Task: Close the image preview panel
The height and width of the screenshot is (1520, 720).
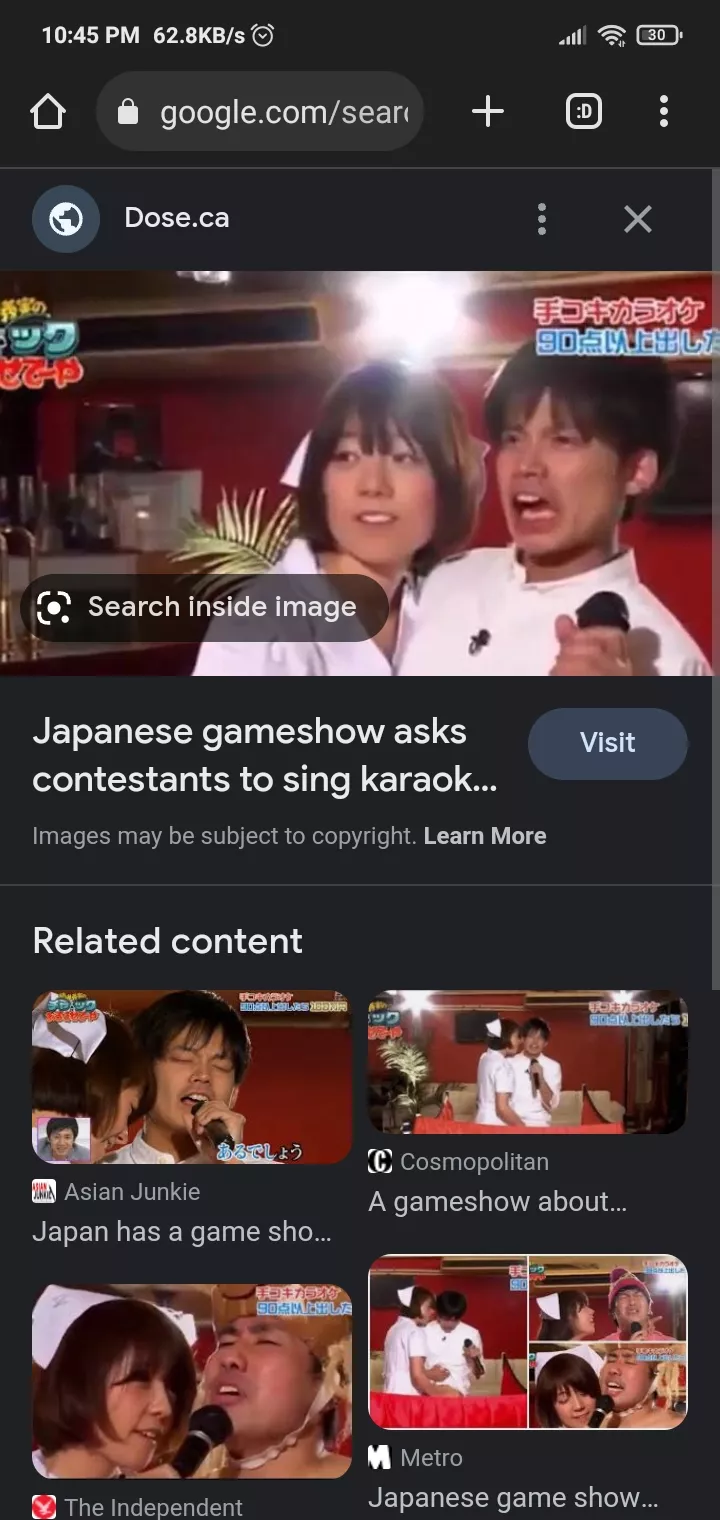Action: click(x=637, y=219)
